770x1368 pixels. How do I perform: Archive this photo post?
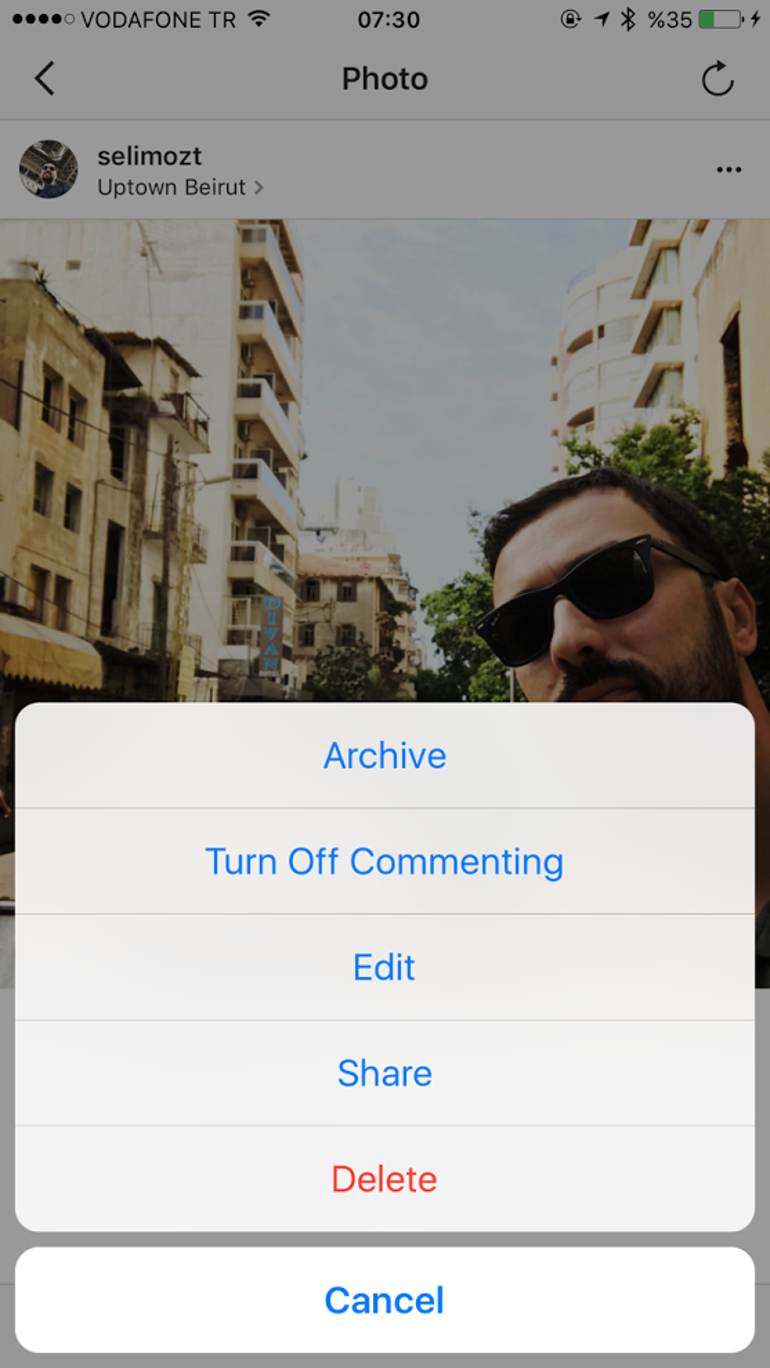pyautogui.click(x=385, y=756)
